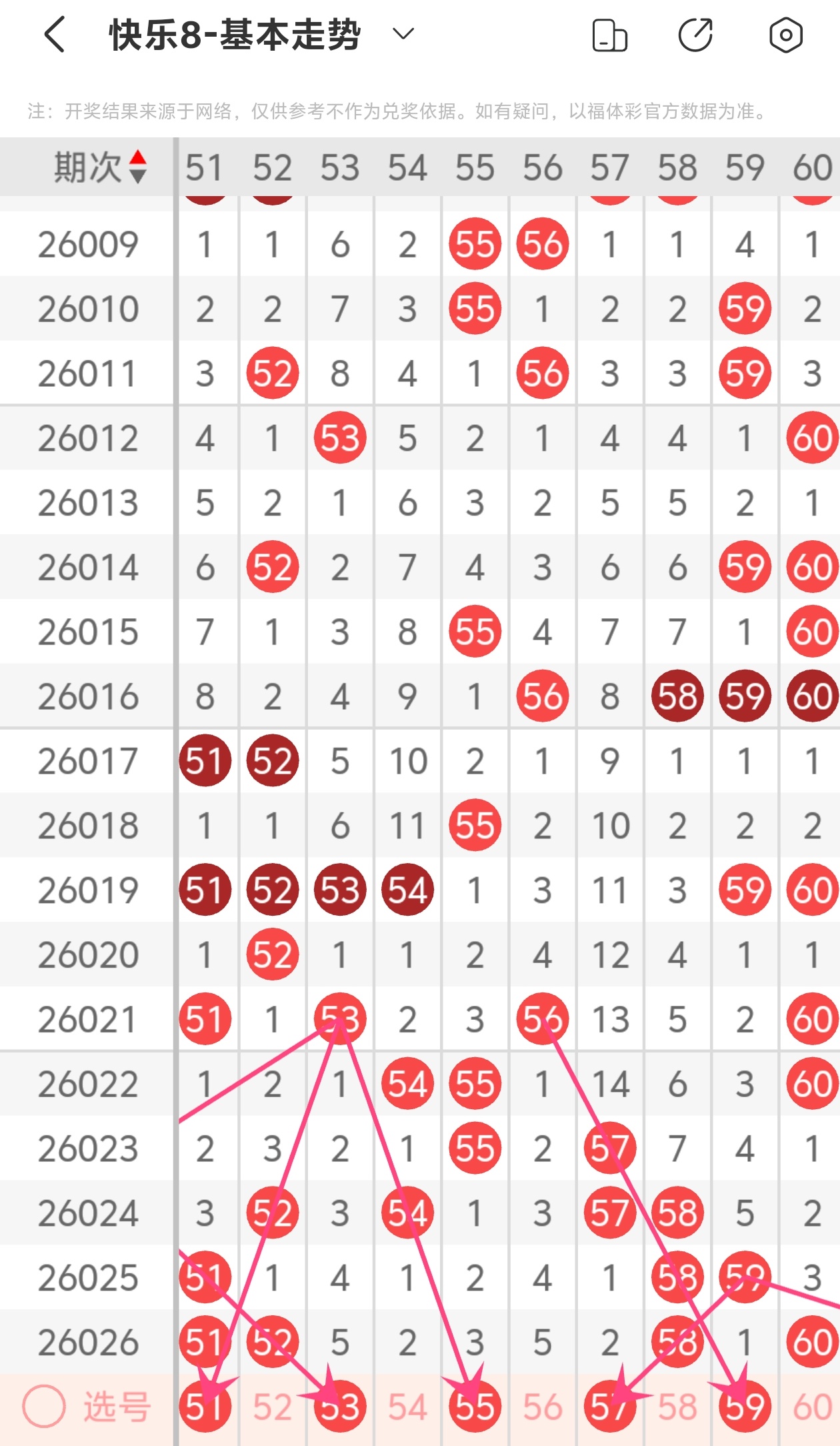Pick number 54 in the 选号 row
Image resolution: width=840 pixels, height=1446 pixels.
tap(407, 1407)
